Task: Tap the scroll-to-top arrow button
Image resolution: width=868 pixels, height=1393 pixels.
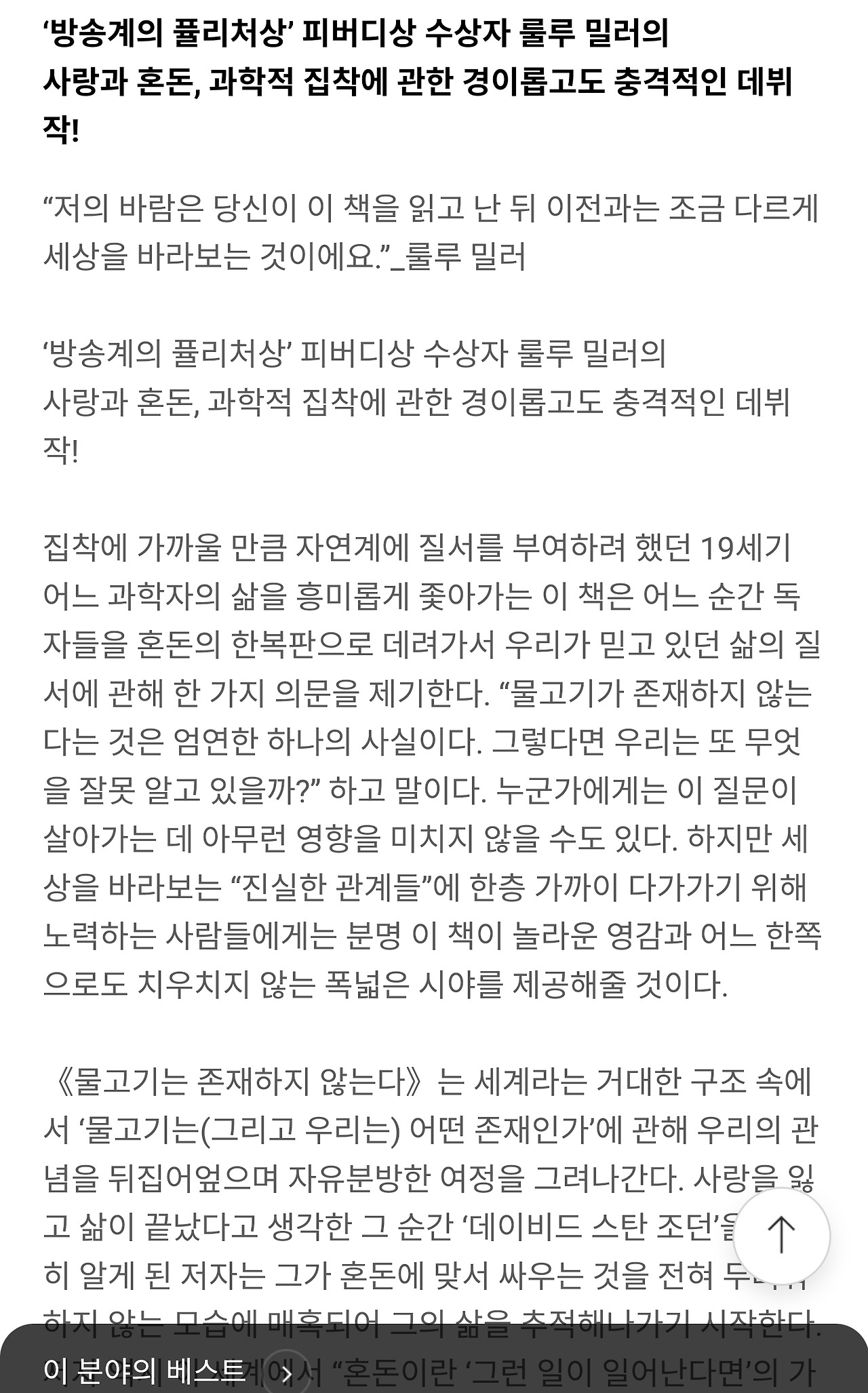Action: (x=781, y=1236)
